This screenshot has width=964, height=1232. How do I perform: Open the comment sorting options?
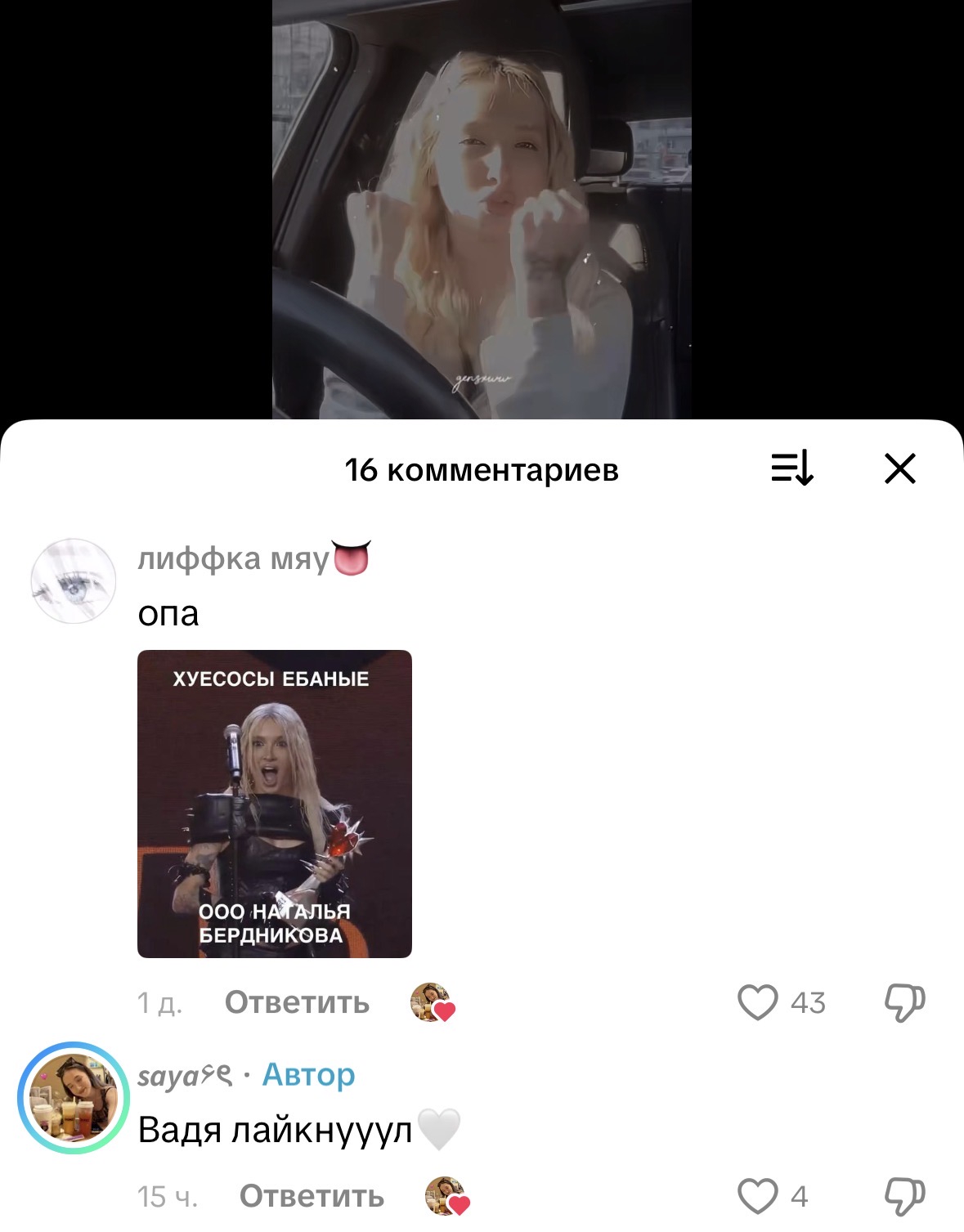[791, 469]
